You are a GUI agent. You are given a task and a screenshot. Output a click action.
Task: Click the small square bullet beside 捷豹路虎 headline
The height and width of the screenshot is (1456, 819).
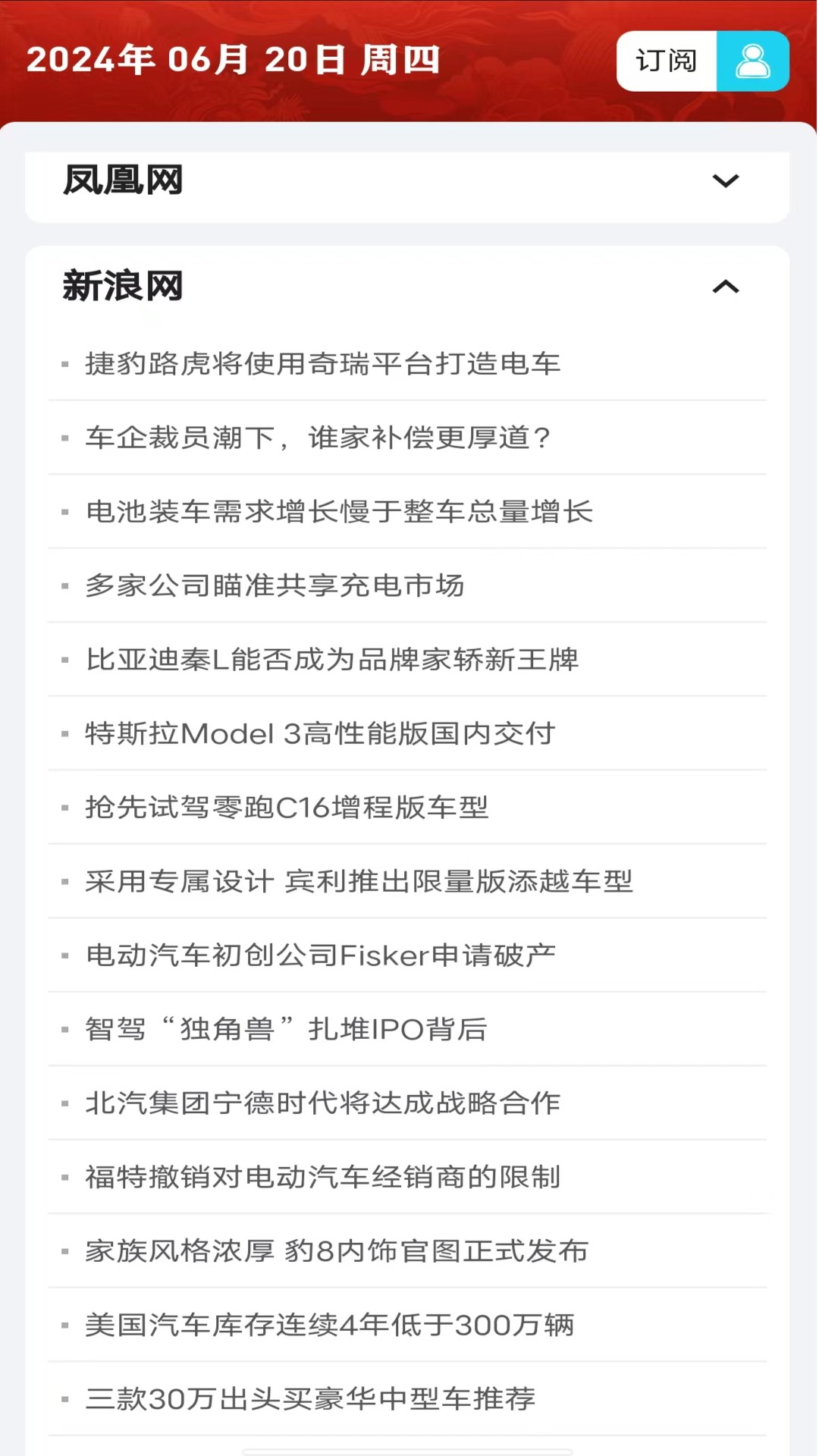point(64,364)
